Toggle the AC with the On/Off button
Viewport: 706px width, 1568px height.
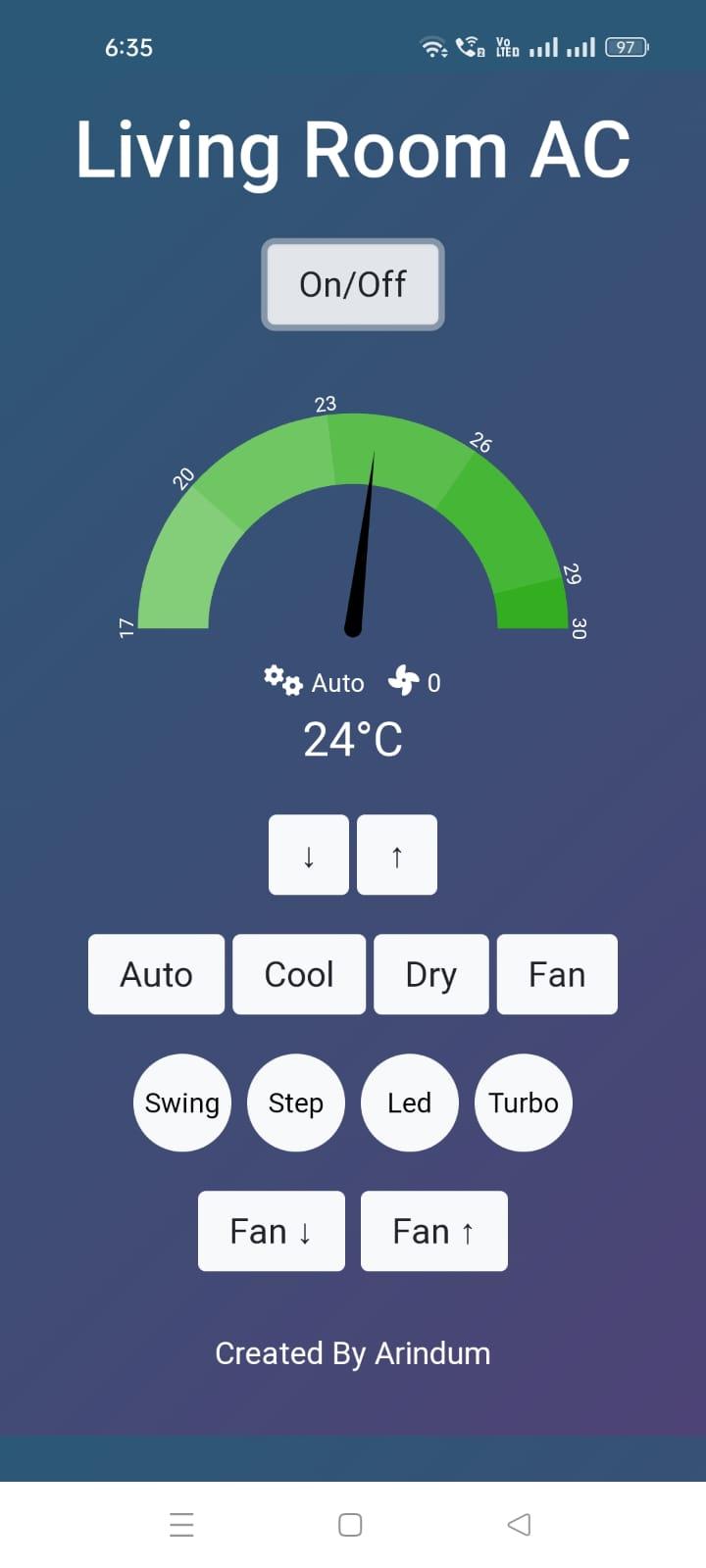click(x=353, y=284)
